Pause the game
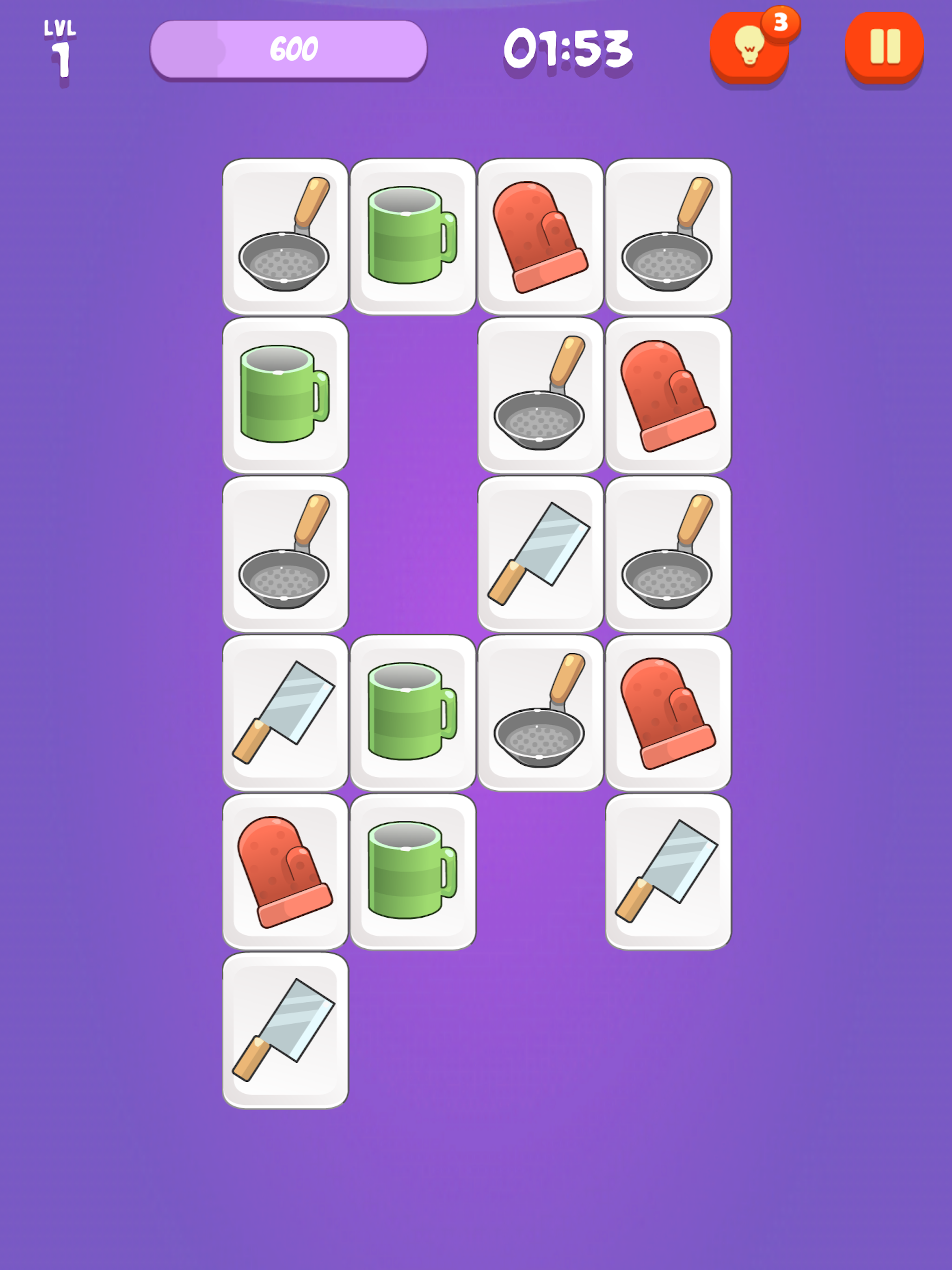The width and height of the screenshot is (952, 1270). [x=884, y=49]
